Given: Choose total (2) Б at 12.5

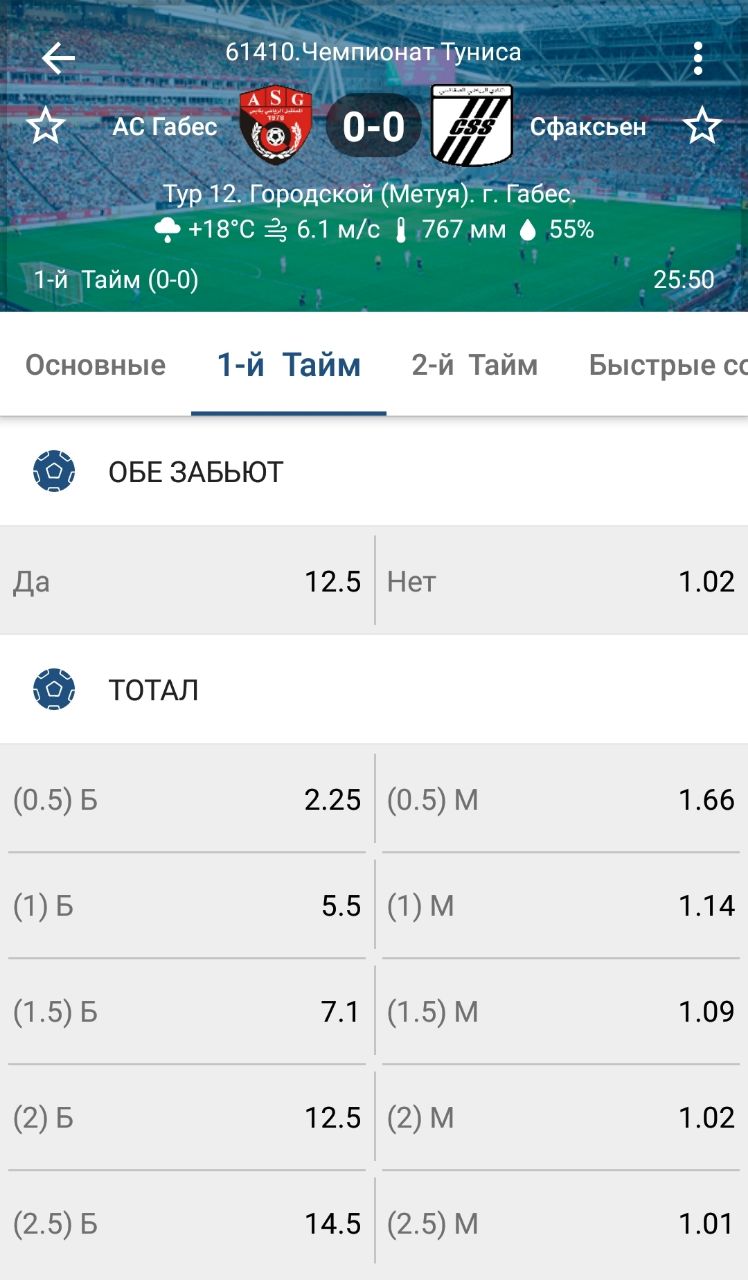Looking at the screenshot, I should point(187,1117).
